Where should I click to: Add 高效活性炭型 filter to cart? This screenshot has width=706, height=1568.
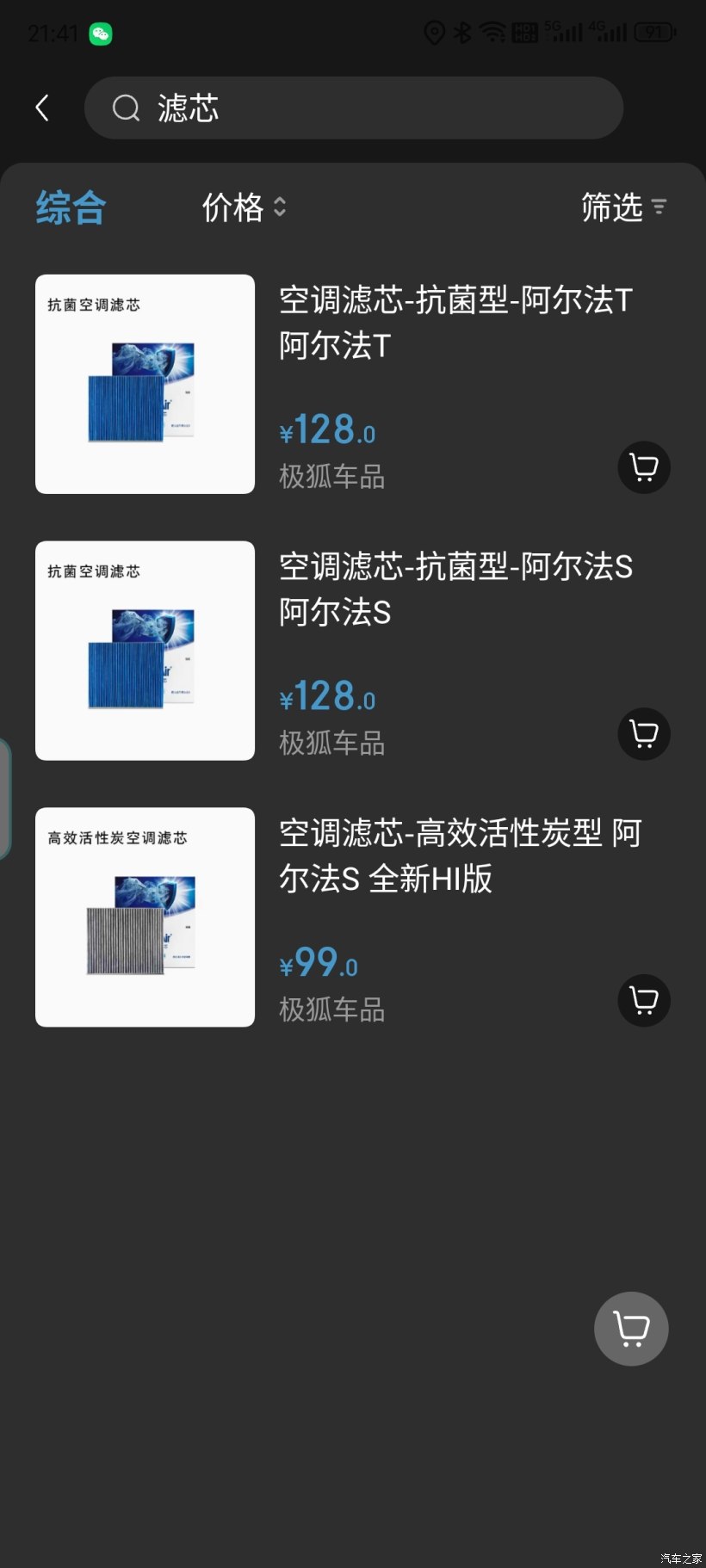[x=644, y=1000]
